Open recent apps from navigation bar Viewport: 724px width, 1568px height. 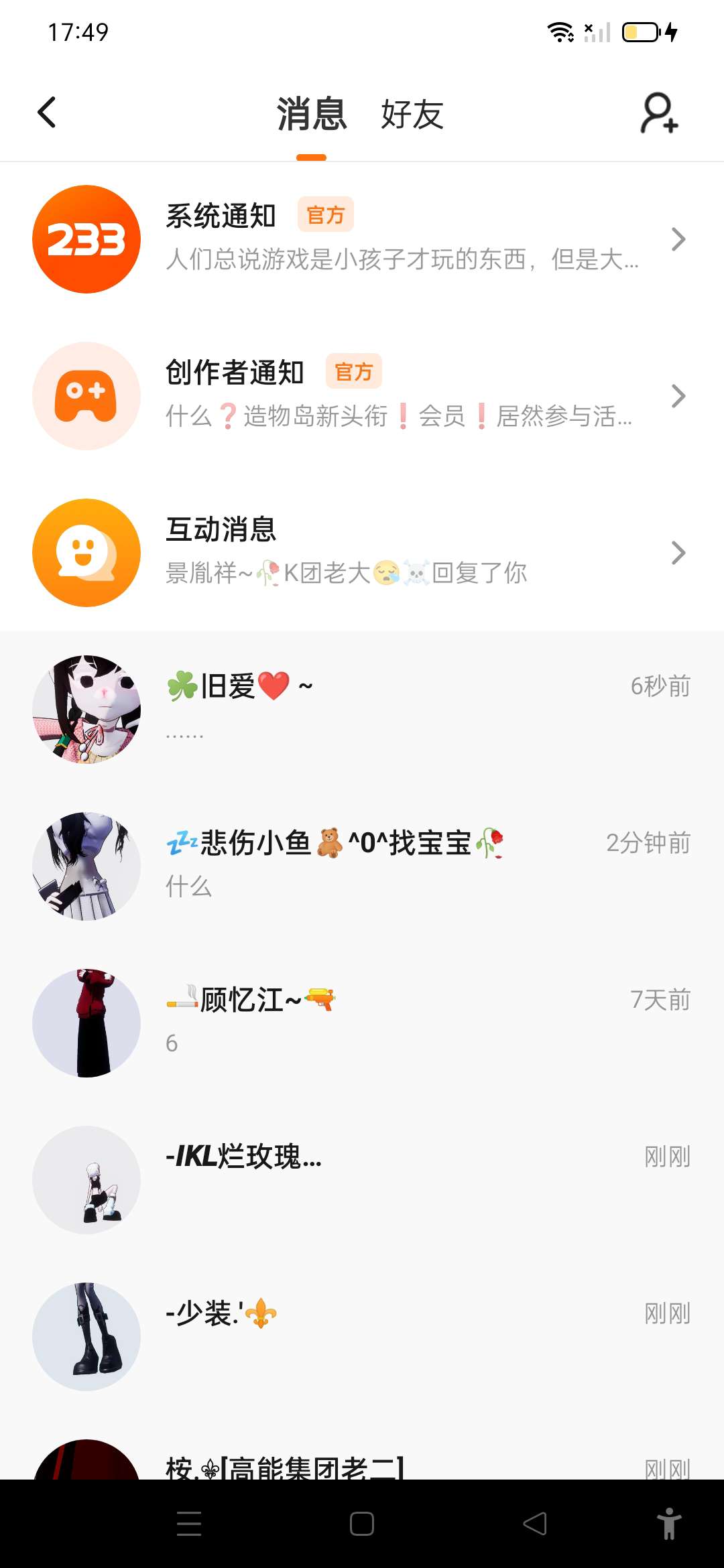(189, 1524)
